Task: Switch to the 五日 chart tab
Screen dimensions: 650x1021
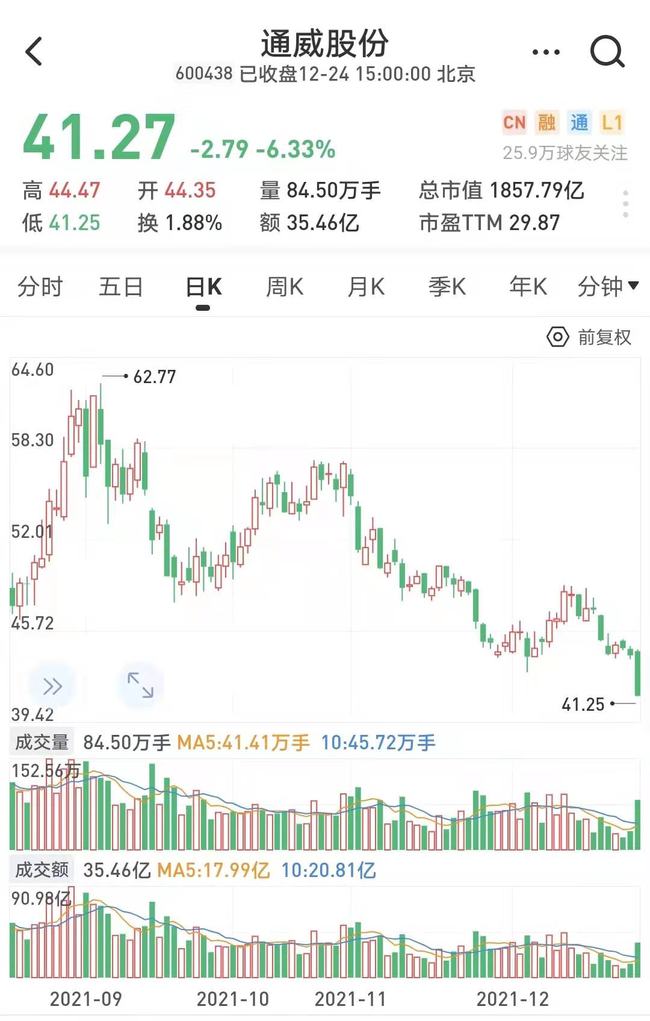Action: (x=121, y=288)
